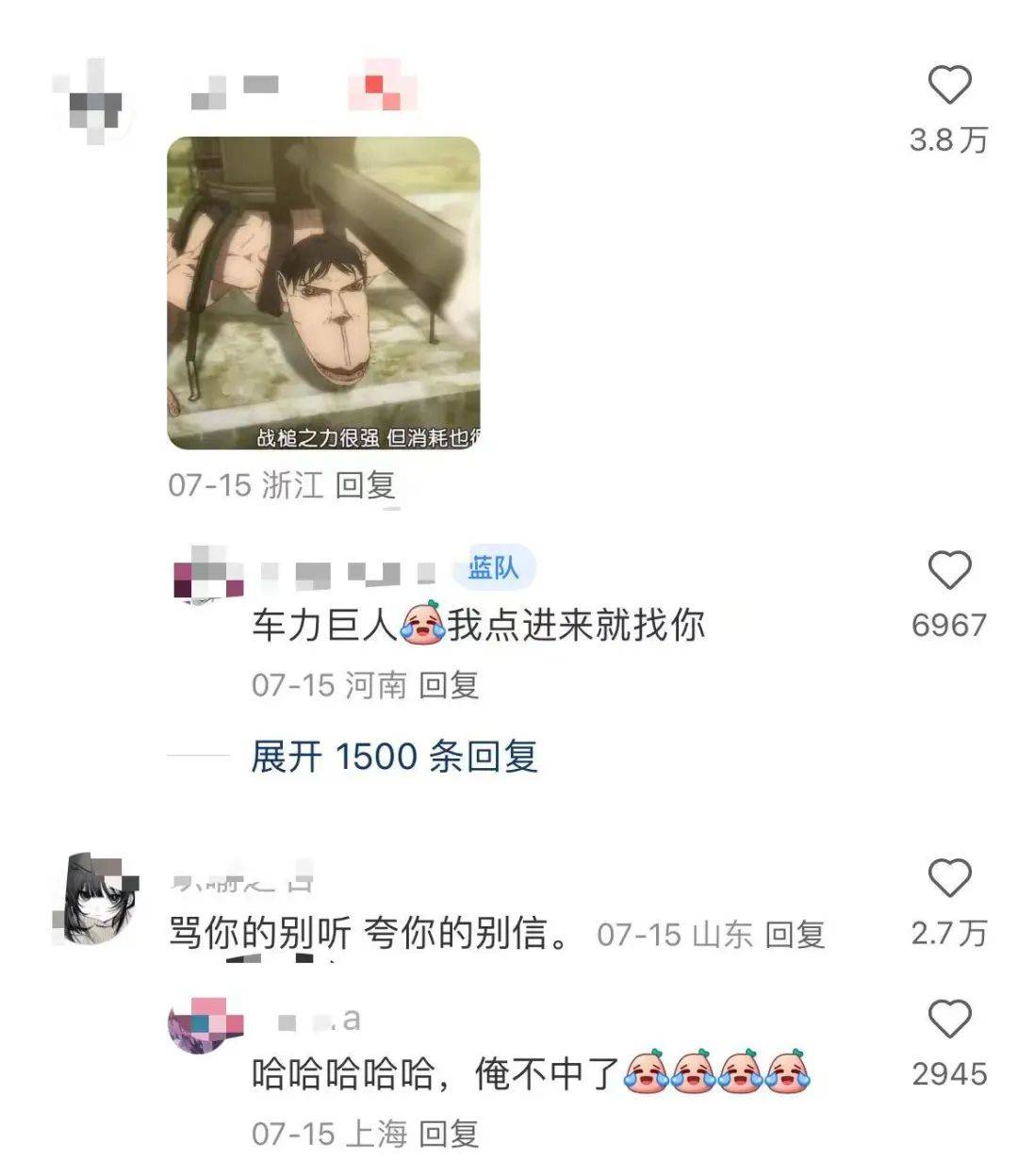Image resolution: width=1018 pixels, height=1176 pixels.
Task: Like the 哈哈哈哈哈，俺不中了 reply
Action: point(949,1021)
